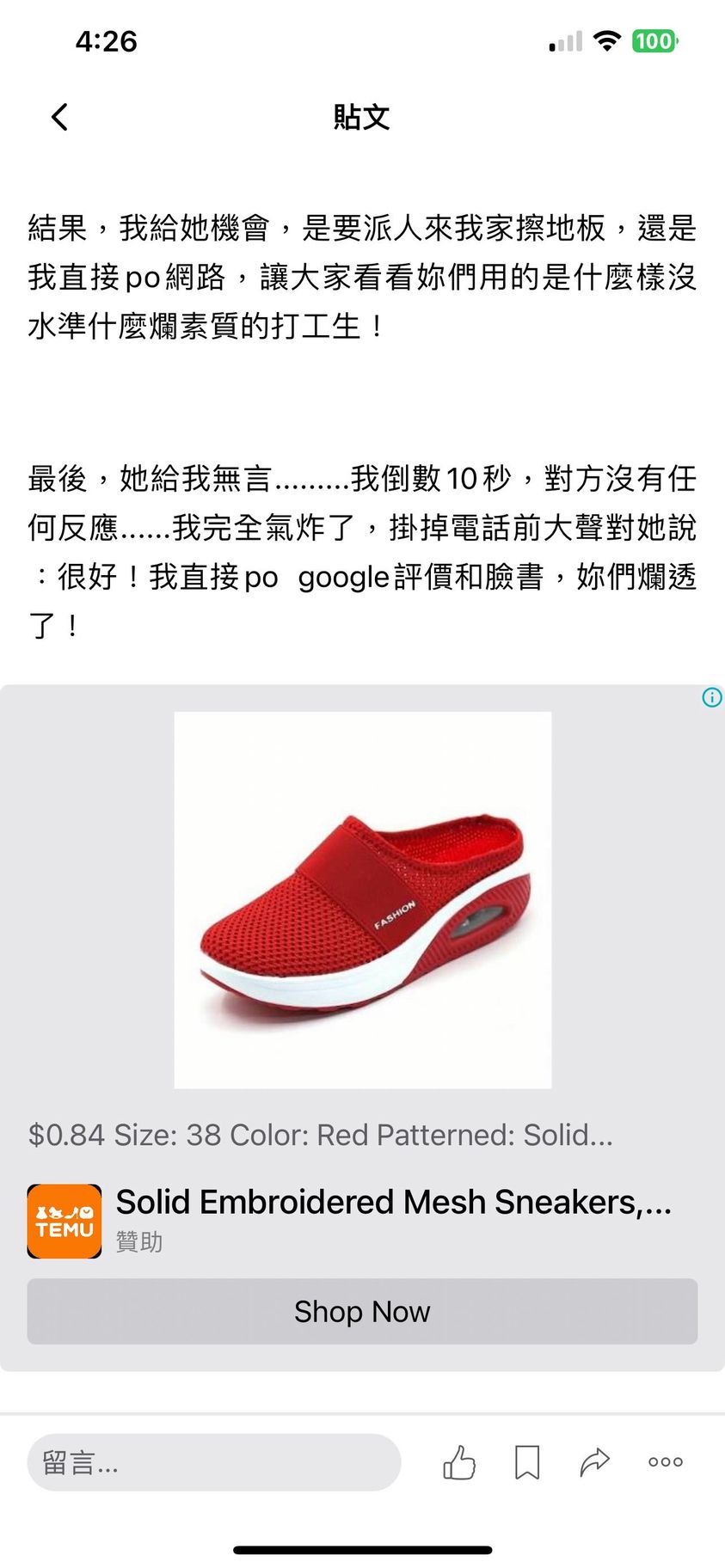Image resolution: width=725 pixels, height=1568 pixels.
Task: Share this post
Action: [595, 1461]
